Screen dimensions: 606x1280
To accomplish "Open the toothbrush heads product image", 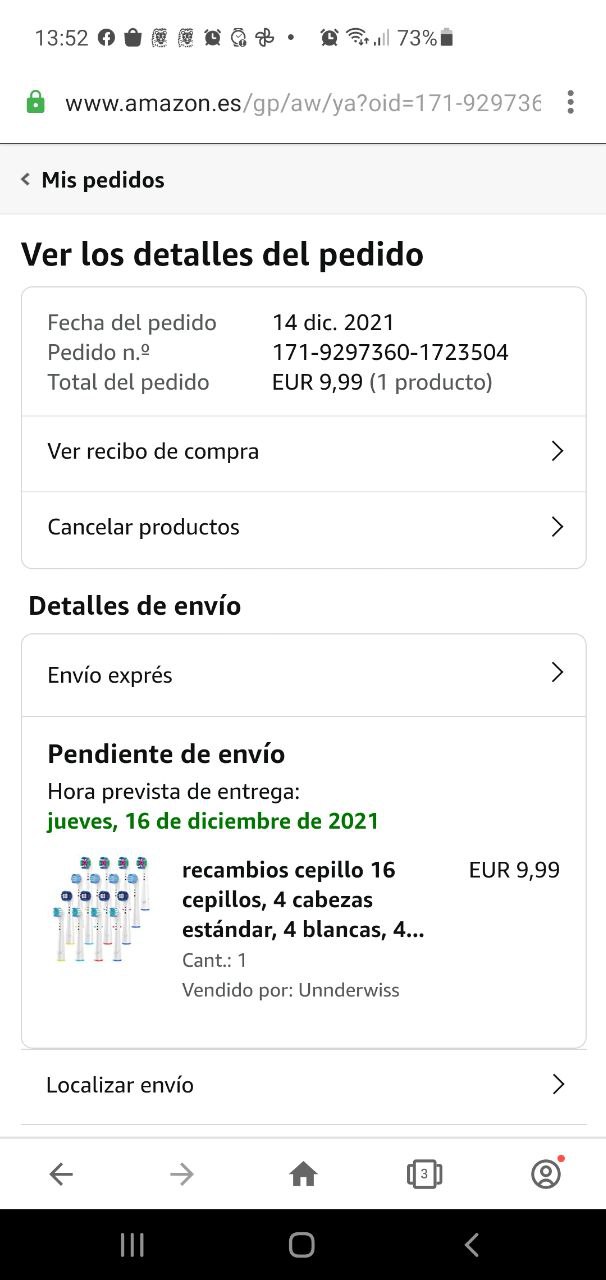I will click(x=101, y=909).
